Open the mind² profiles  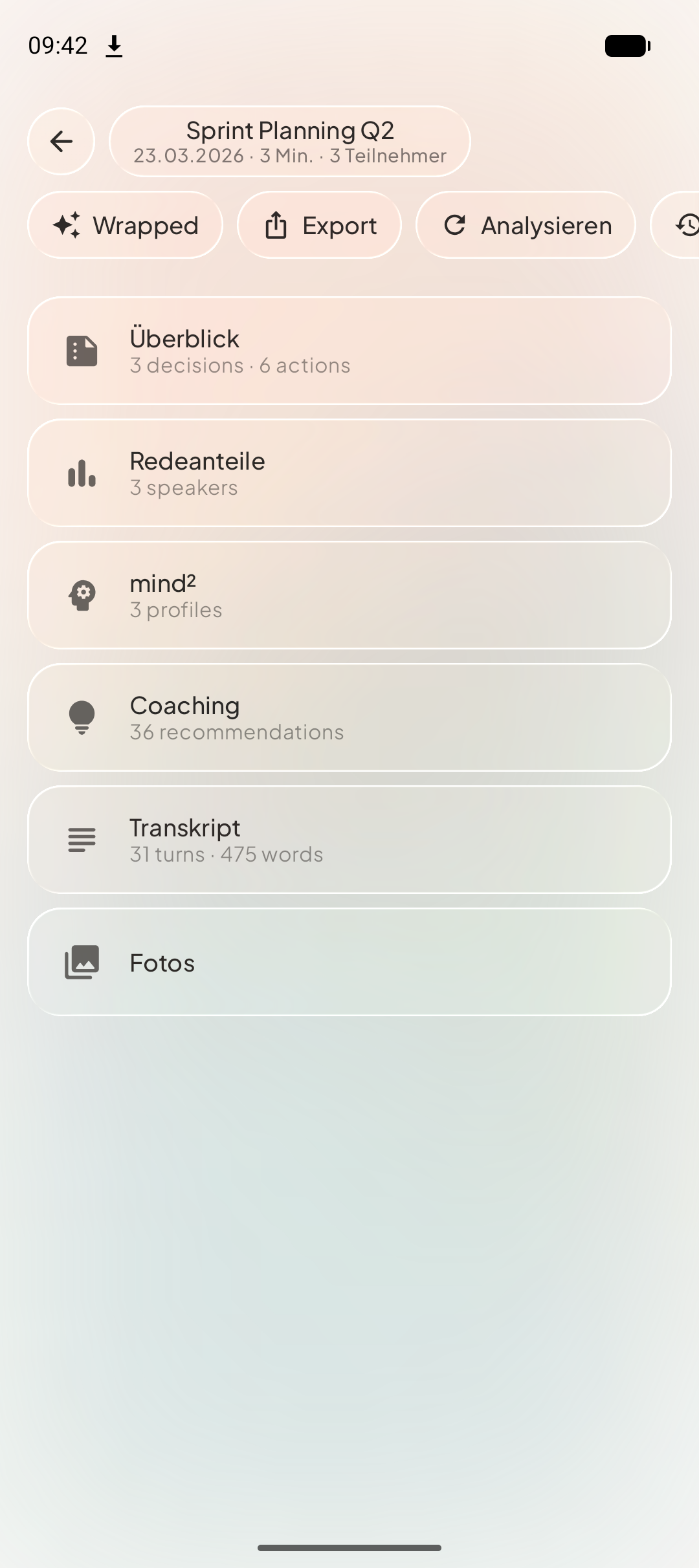(349, 595)
